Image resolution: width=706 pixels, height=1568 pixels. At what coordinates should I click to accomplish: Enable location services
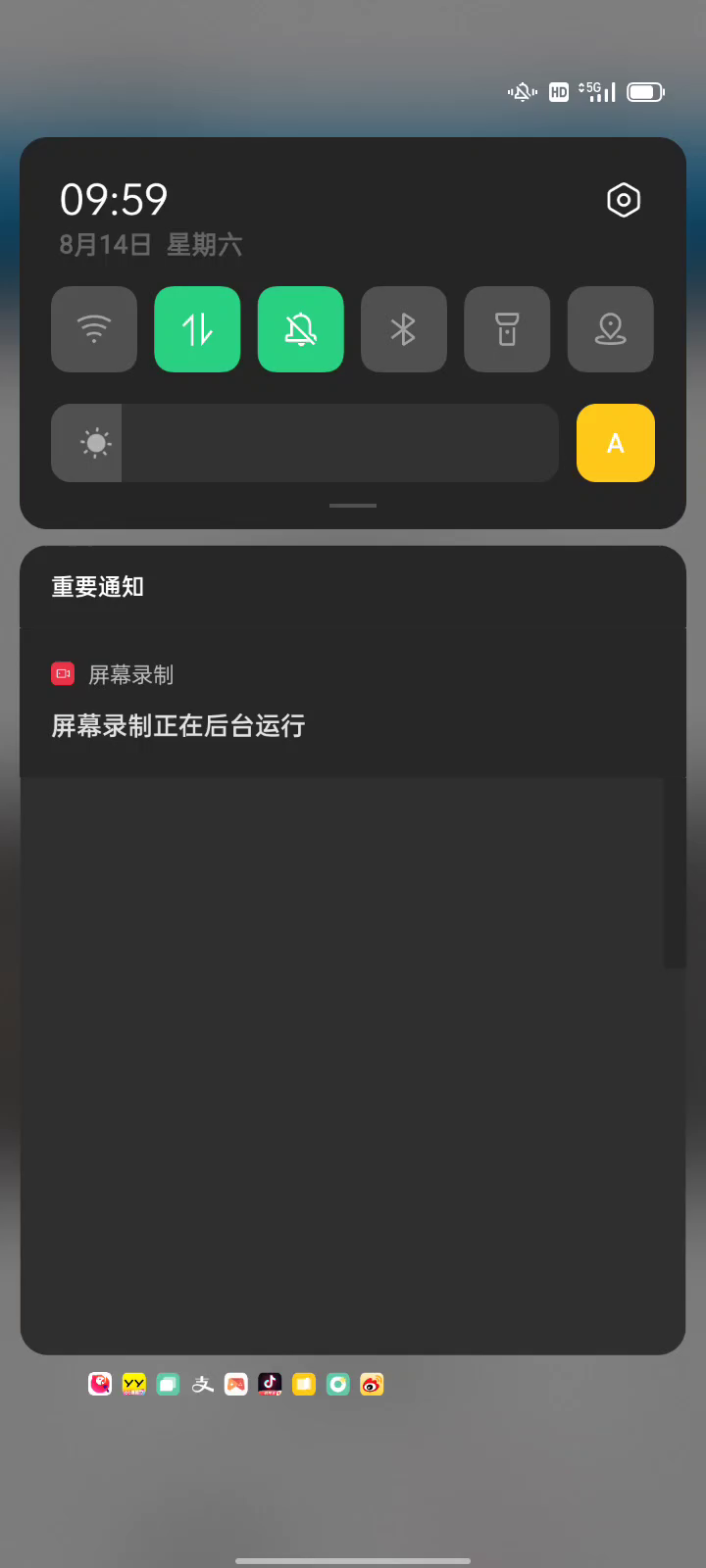pos(611,329)
